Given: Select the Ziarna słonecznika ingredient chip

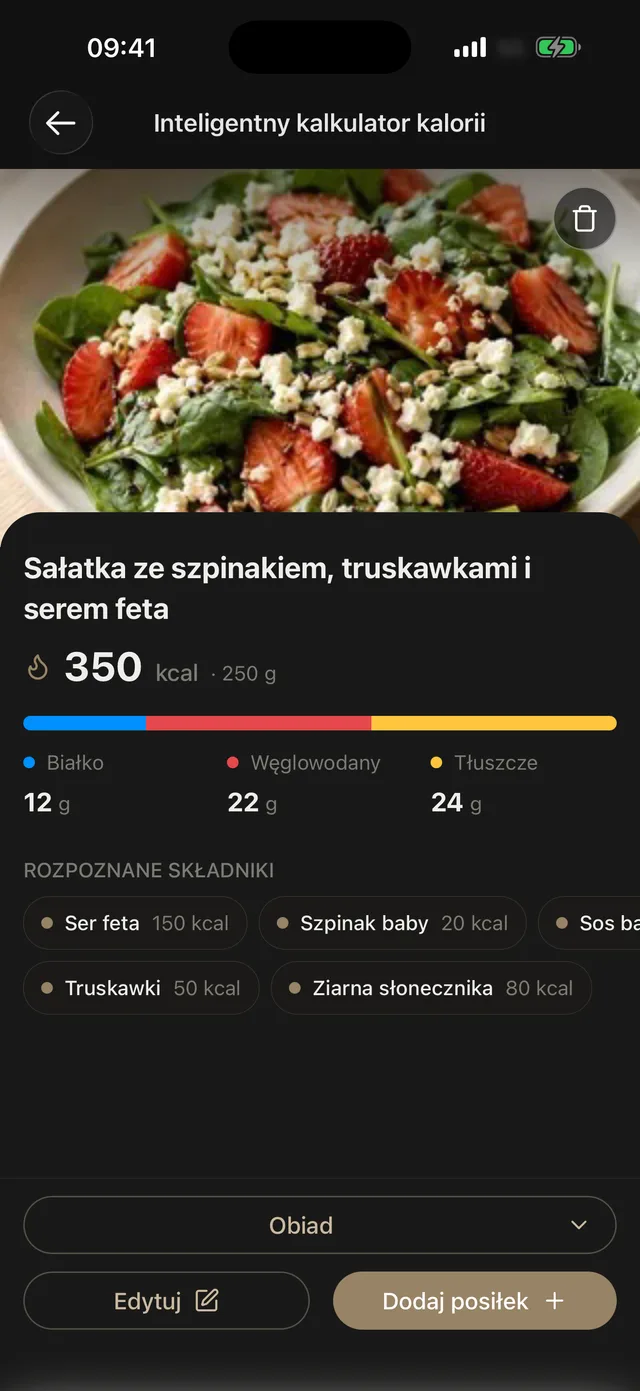Looking at the screenshot, I should (431, 988).
